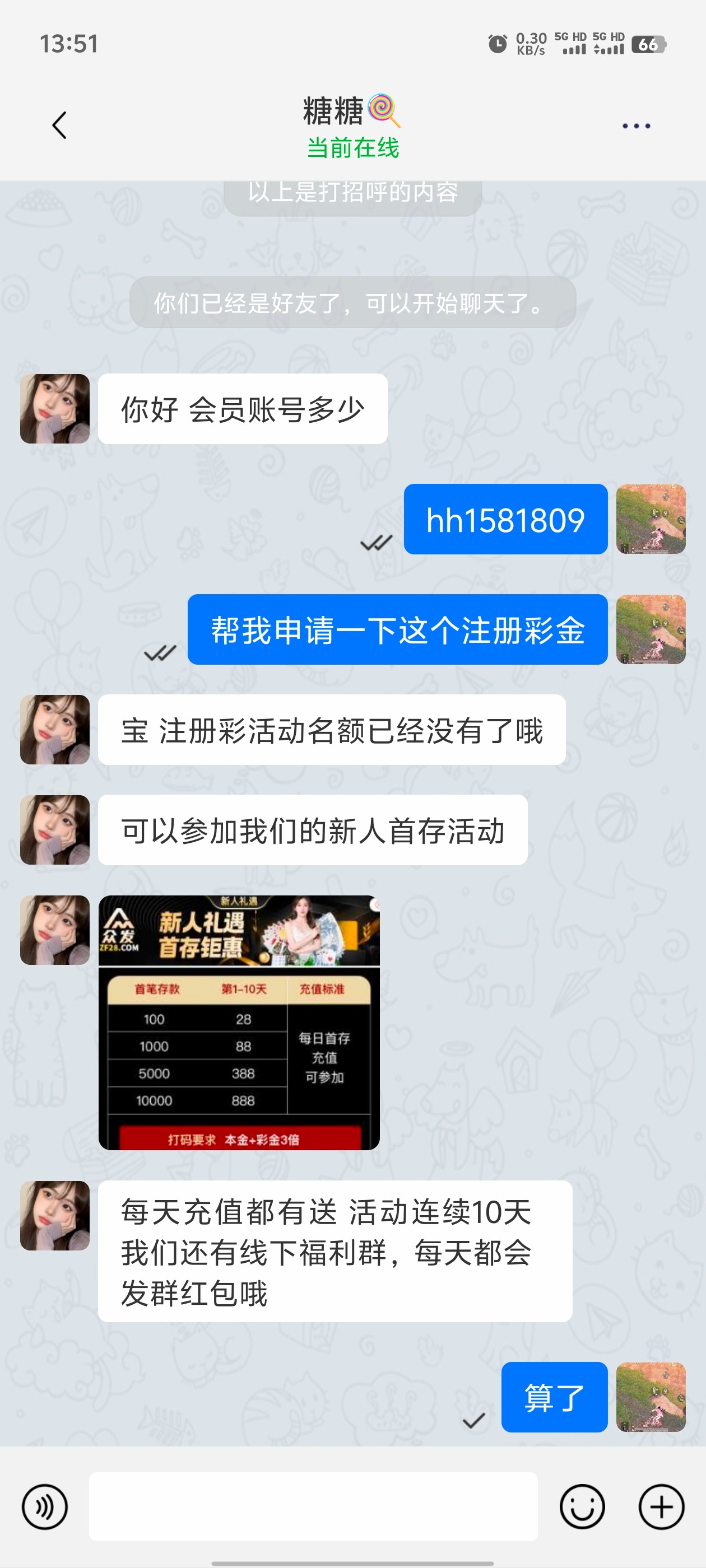
Task: Switch to voice message input
Action: tap(44, 1506)
